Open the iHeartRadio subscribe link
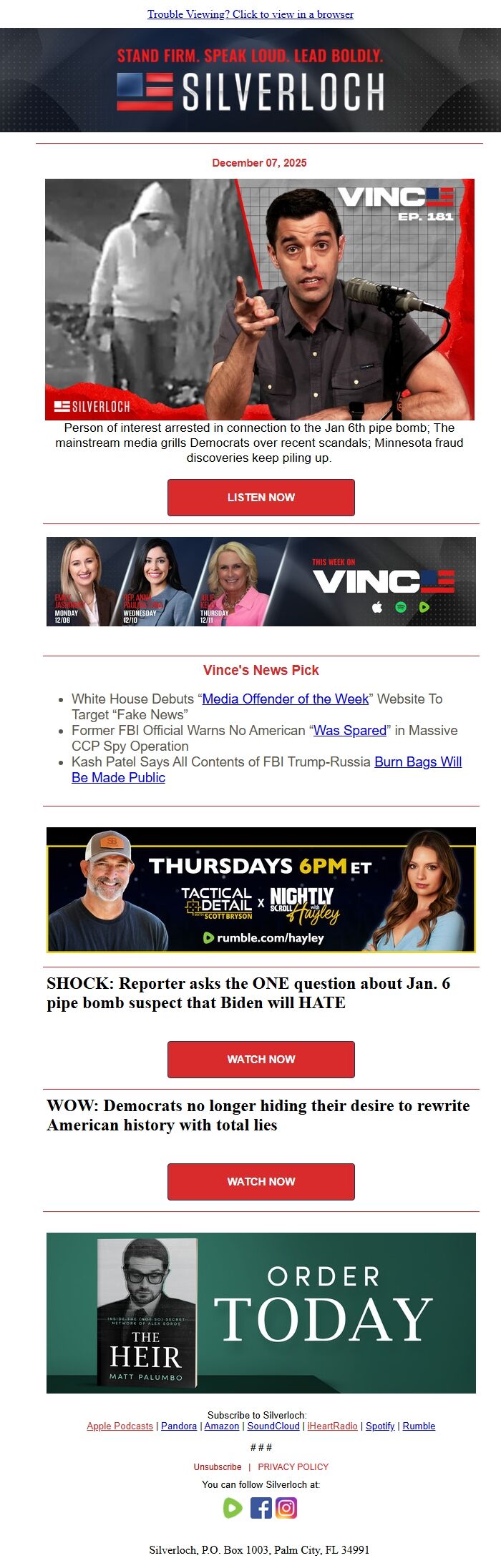 332,1426
